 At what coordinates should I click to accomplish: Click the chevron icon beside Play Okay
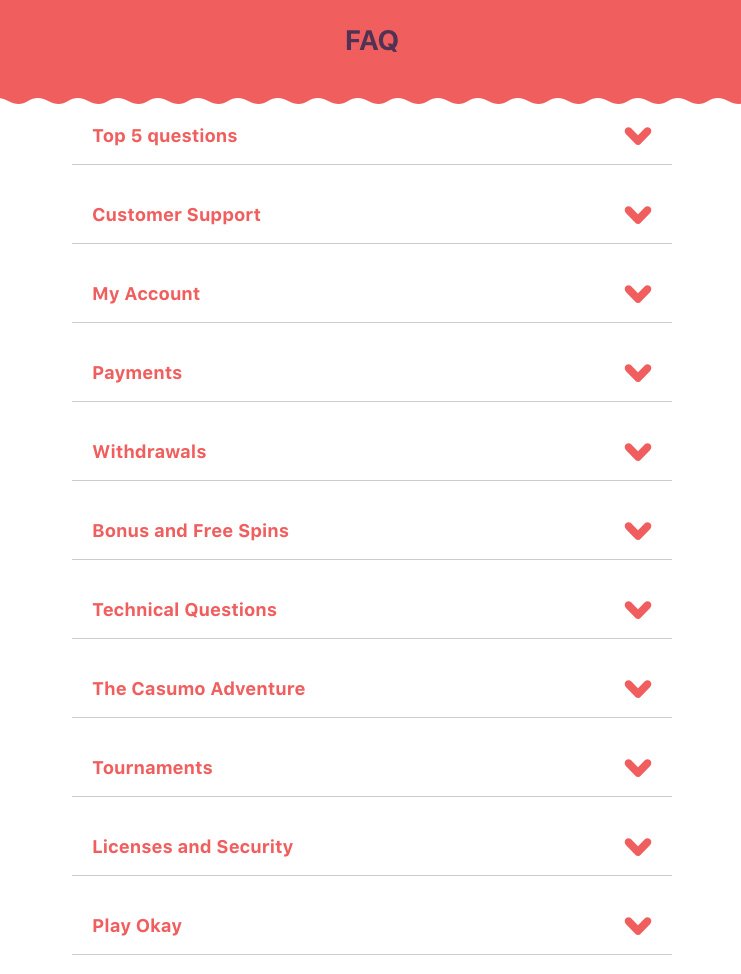637,926
